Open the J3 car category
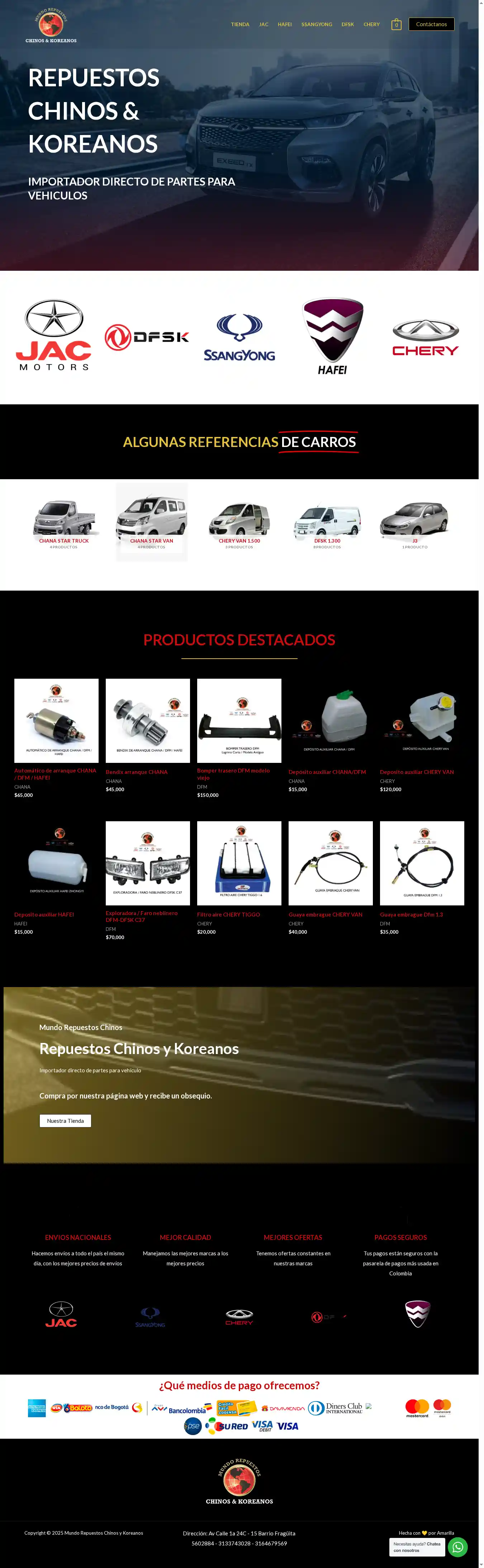484x1568 pixels. point(414,540)
